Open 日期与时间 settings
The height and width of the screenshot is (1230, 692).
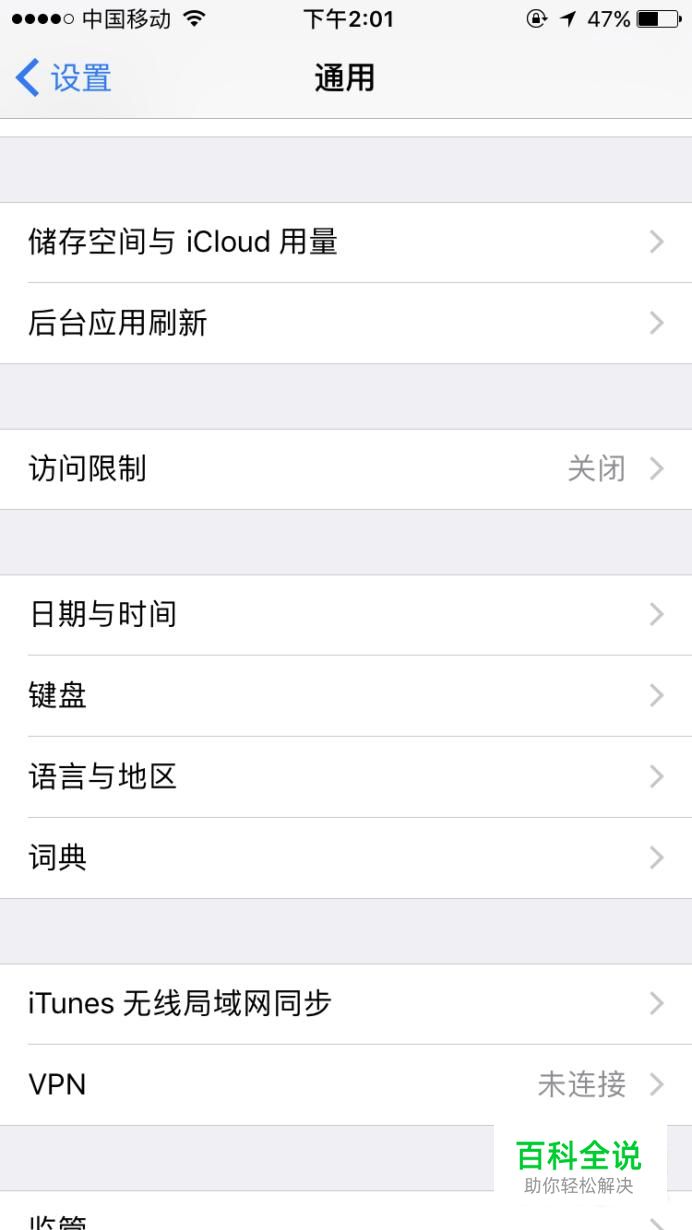tap(346, 615)
